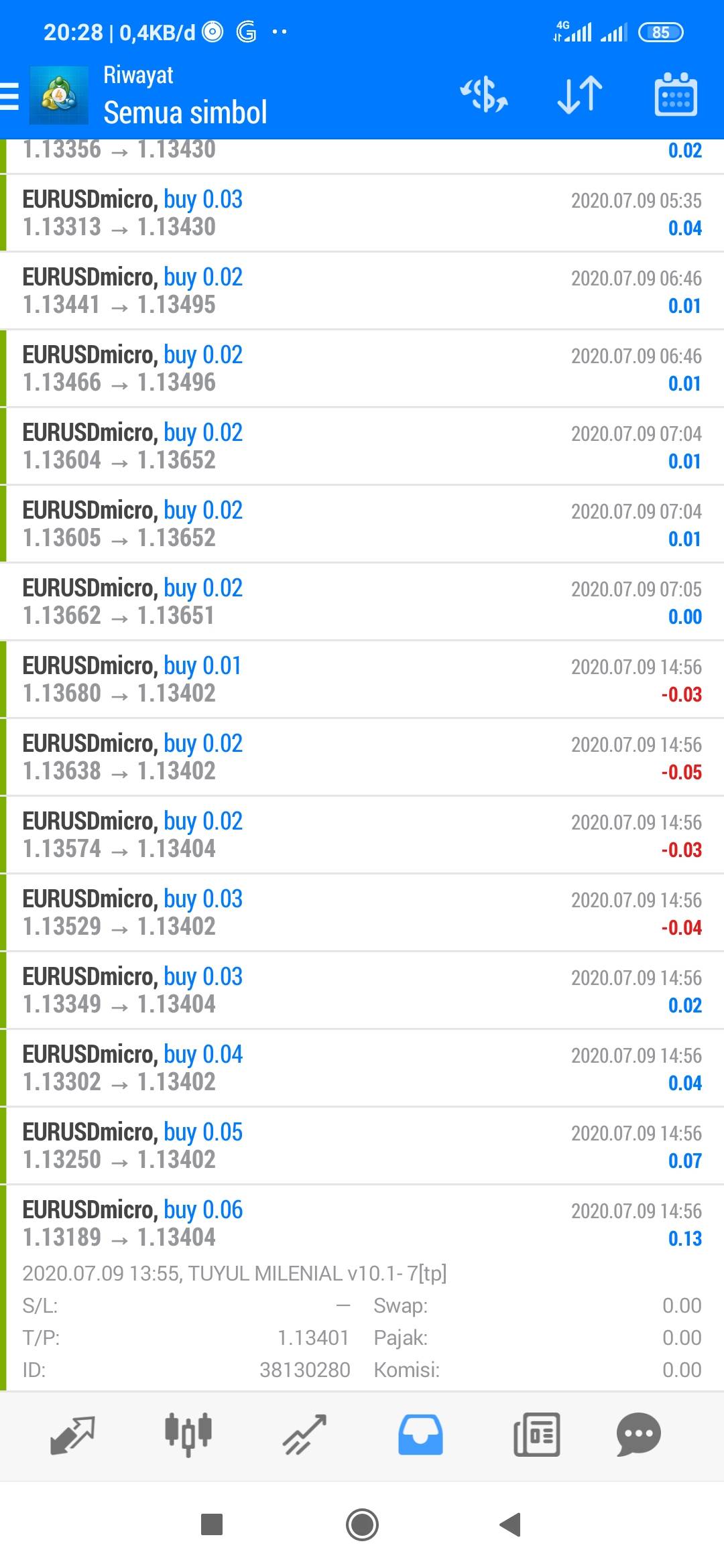This screenshot has width=724, height=1568.
Task: Switch to the Quotes tab
Action: 72,1435
